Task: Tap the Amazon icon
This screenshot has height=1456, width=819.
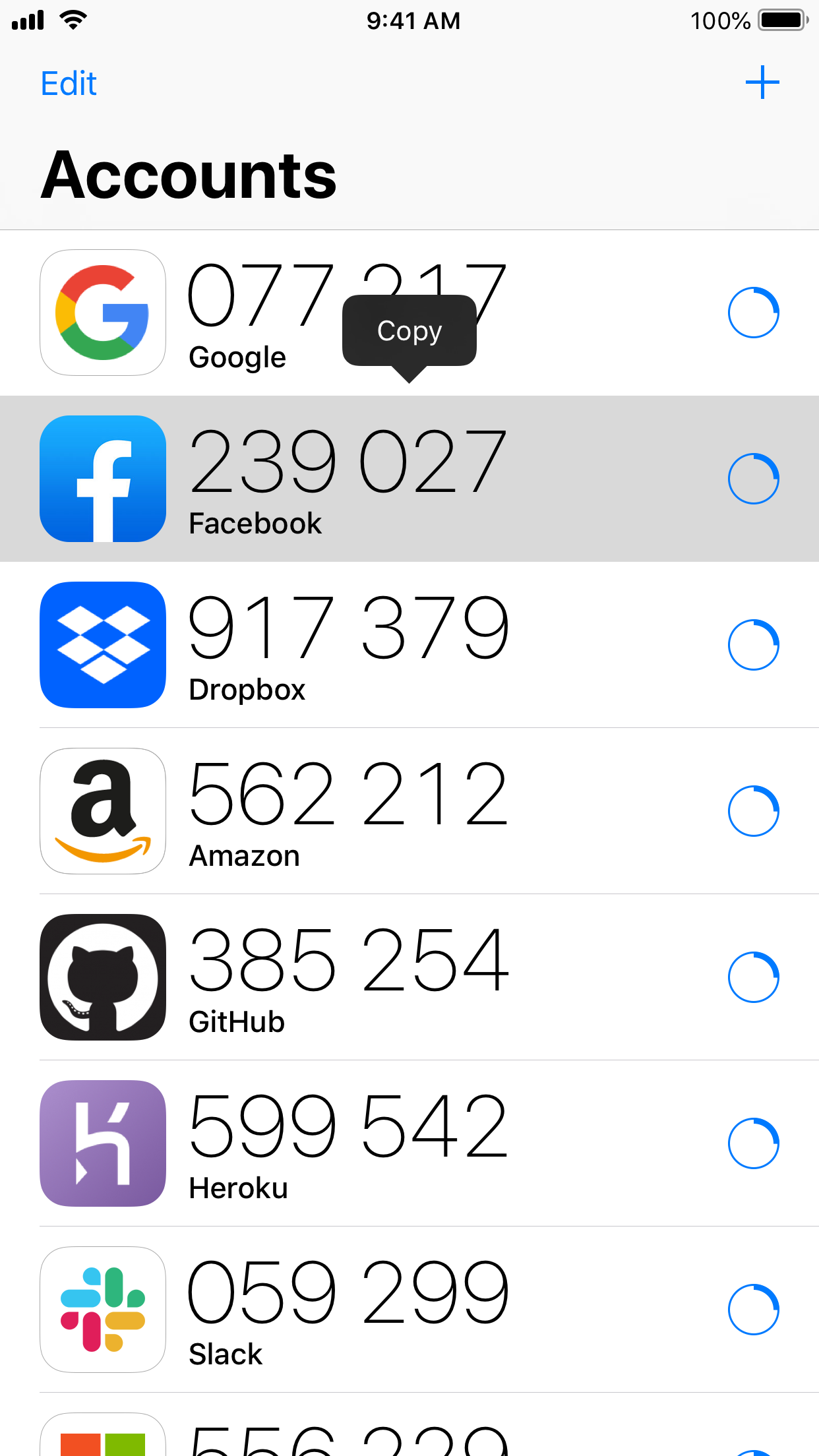Action: [x=102, y=811]
